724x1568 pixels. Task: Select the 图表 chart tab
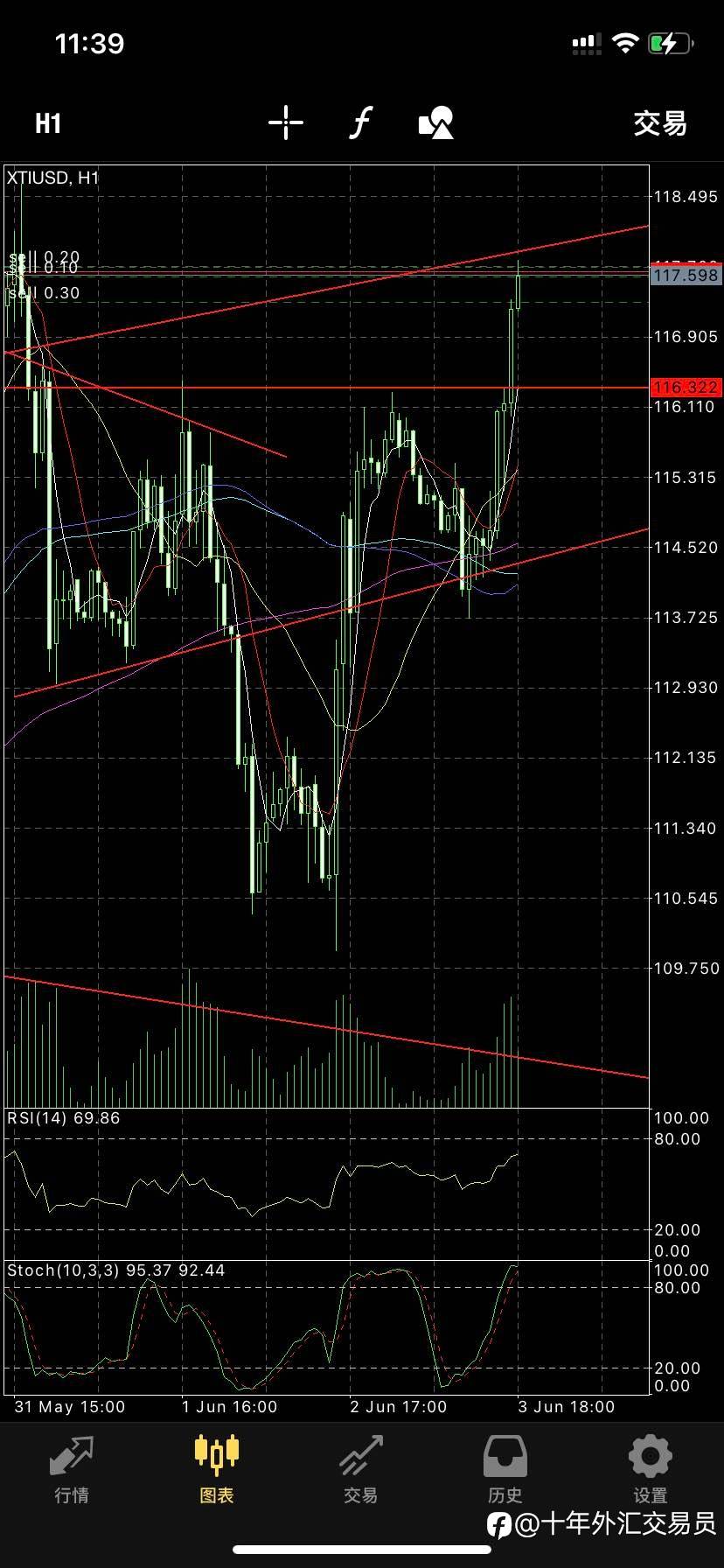click(216, 1469)
